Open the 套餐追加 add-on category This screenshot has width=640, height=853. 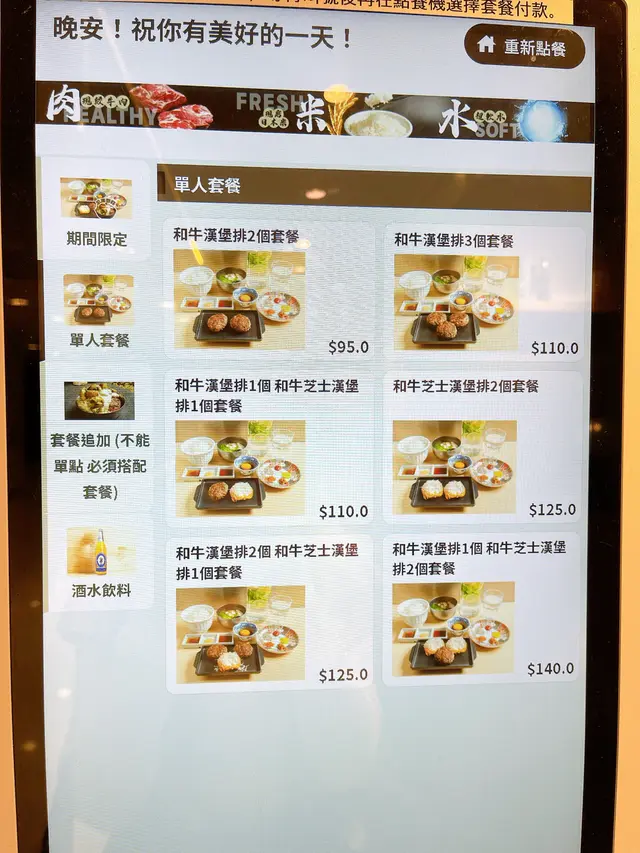click(99, 440)
